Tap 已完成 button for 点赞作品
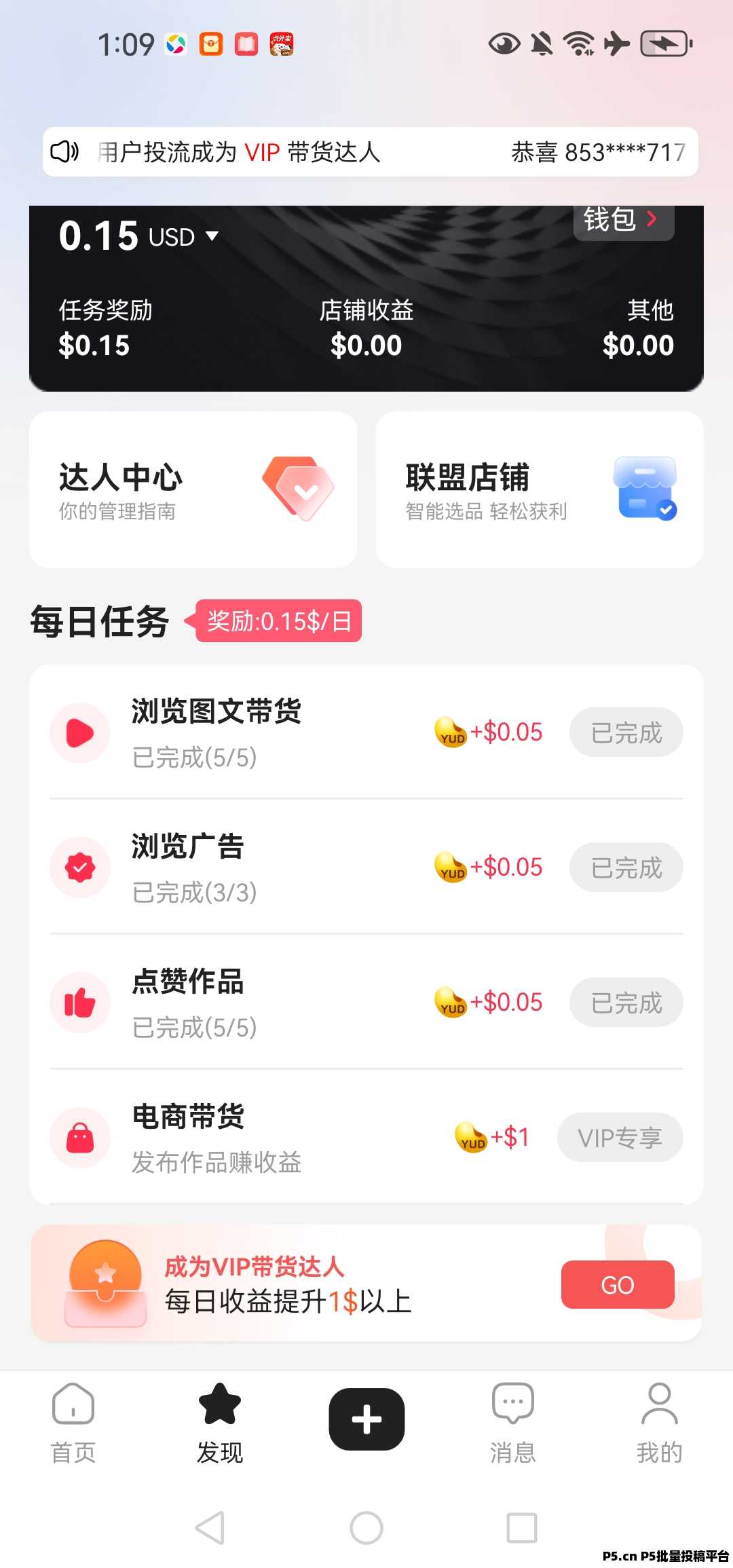The width and height of the screenshot is (733, 1568). (626, 1003)
